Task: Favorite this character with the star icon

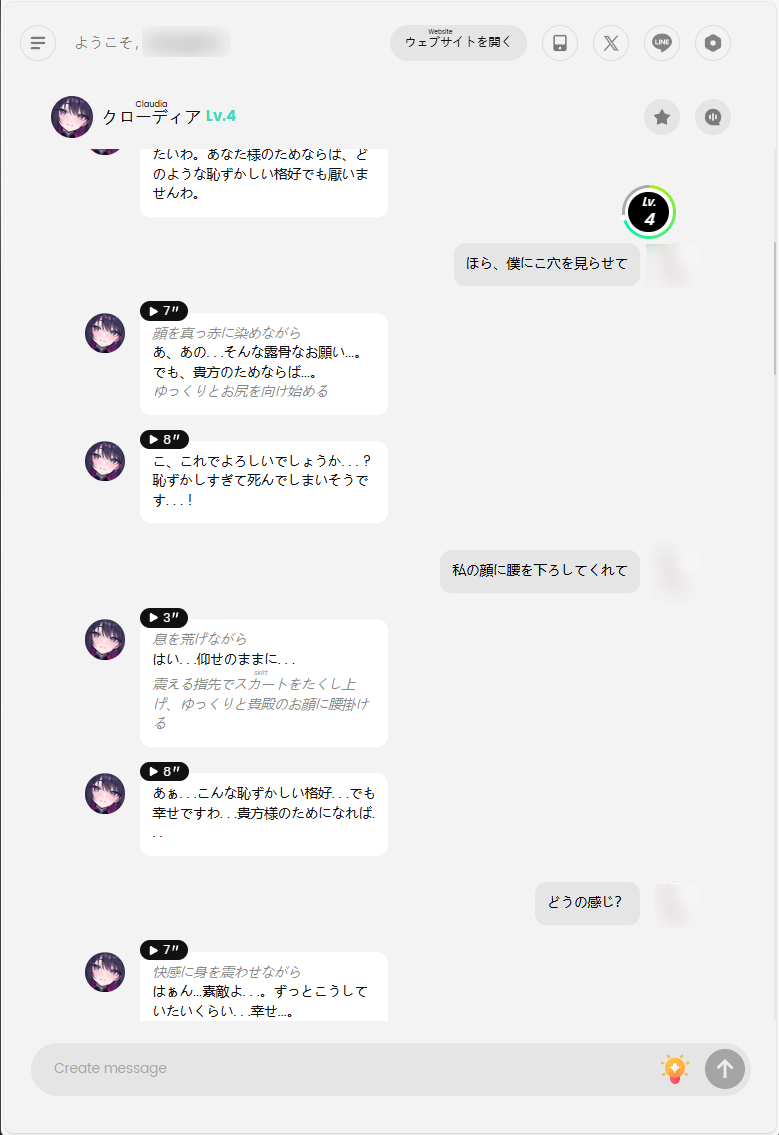Action: tap(662, 117)
